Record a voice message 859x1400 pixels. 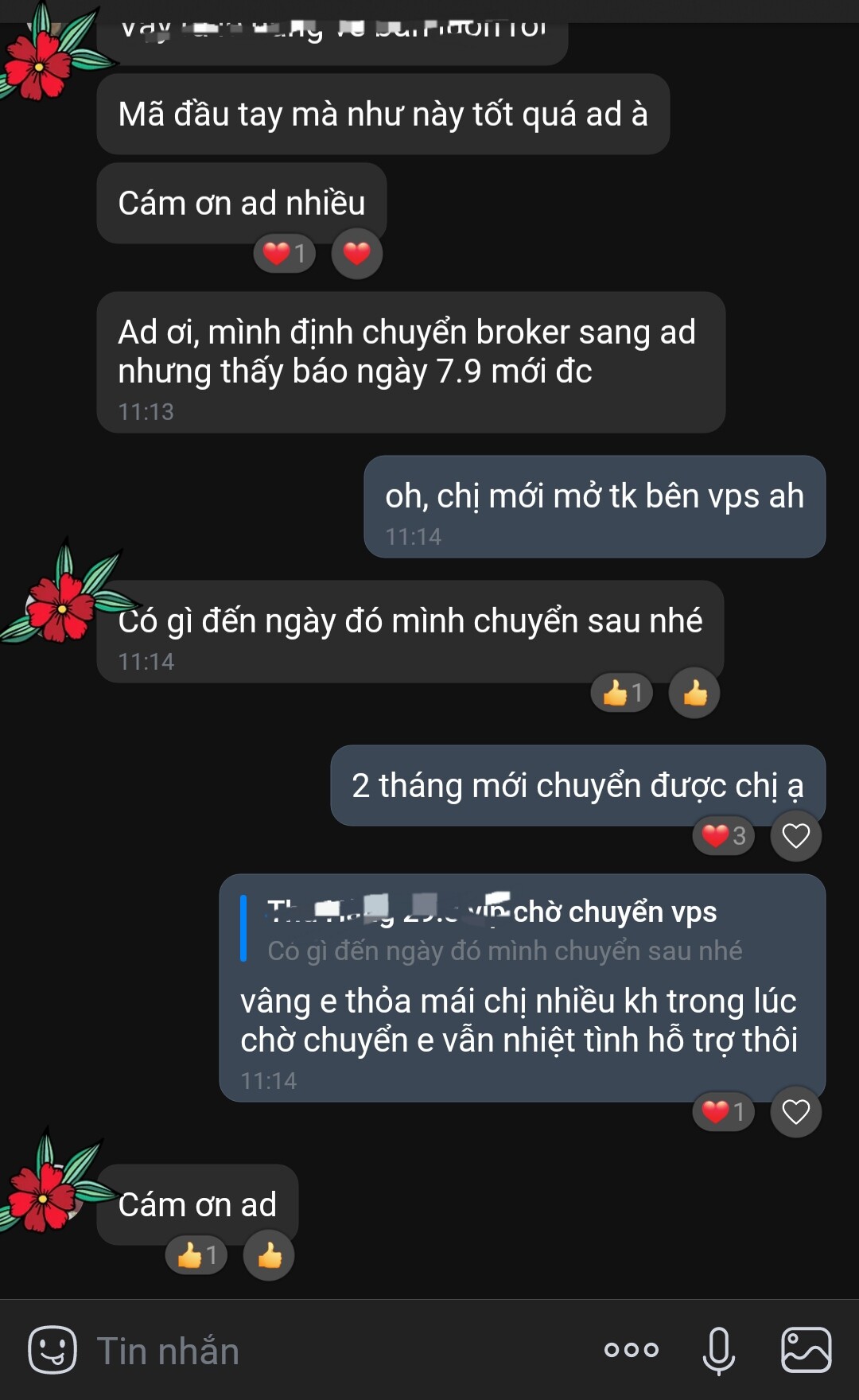tap(718, 1350)
